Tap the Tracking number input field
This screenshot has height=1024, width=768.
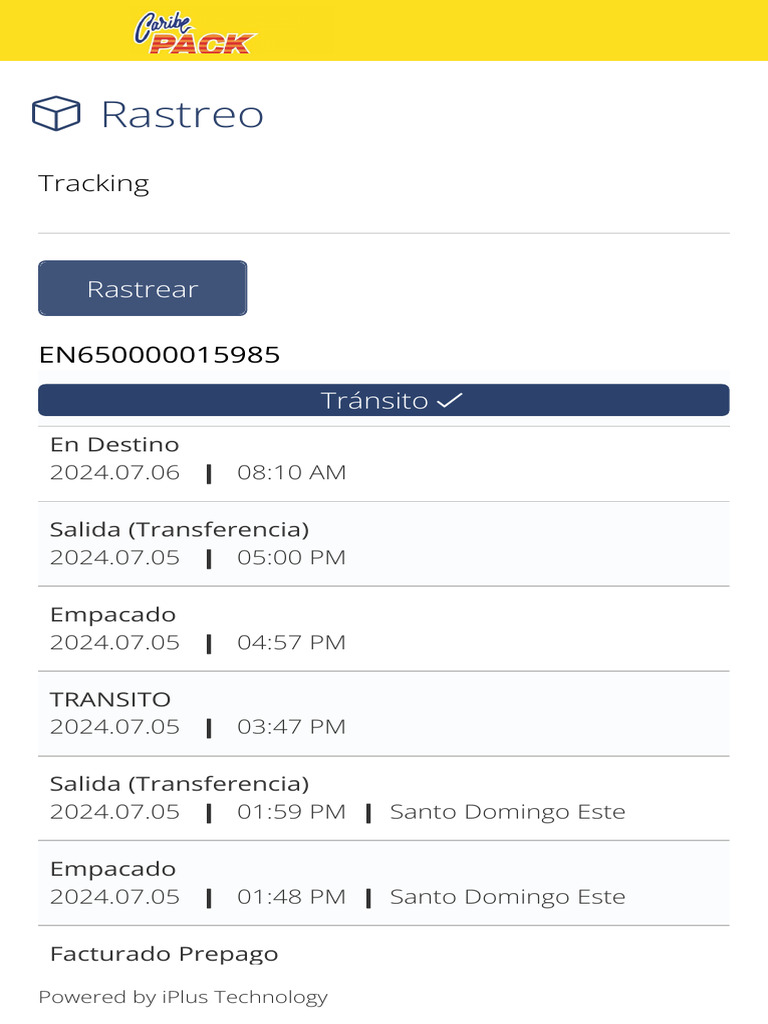(383, 214)
